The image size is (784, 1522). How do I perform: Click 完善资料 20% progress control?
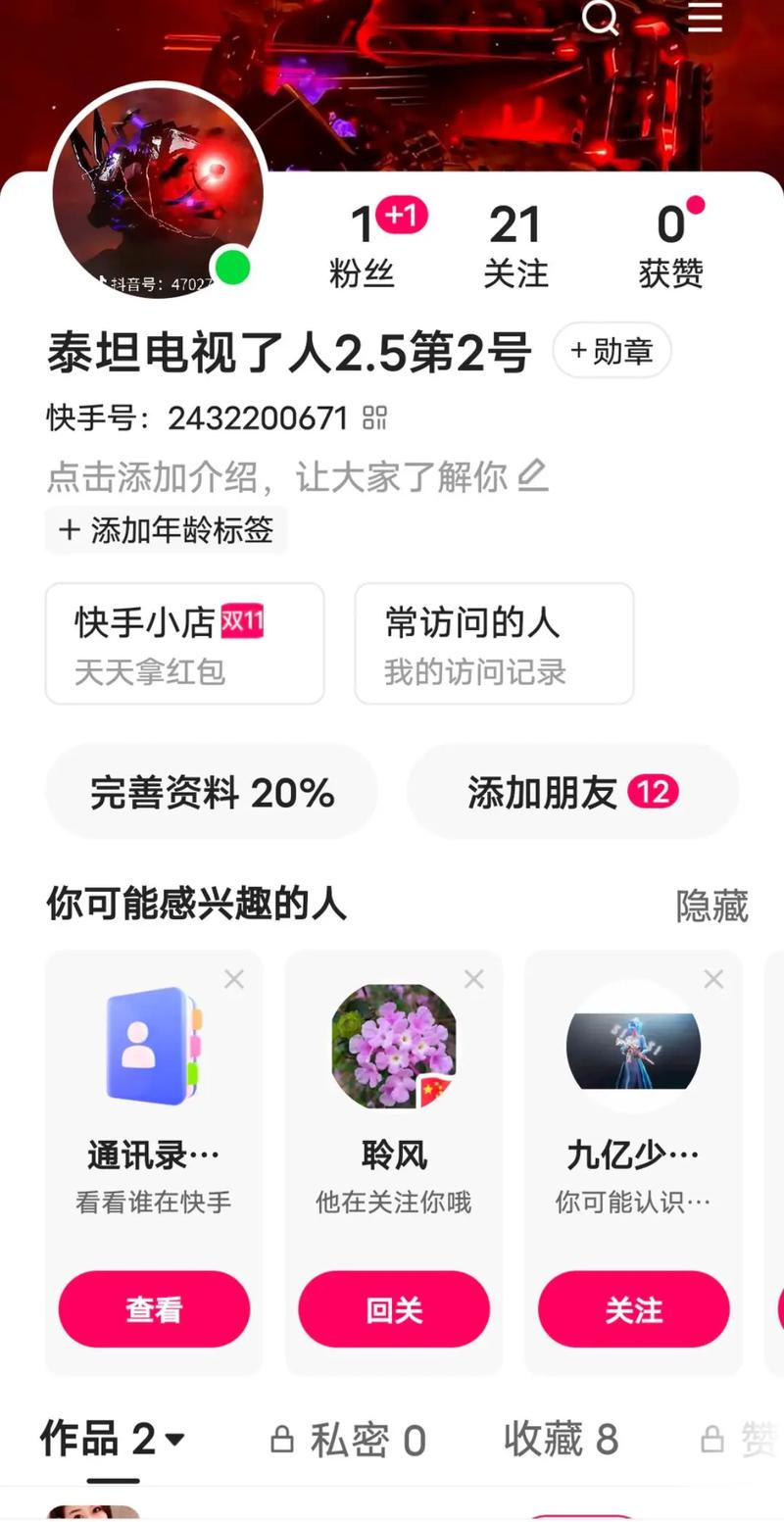click(x=212, y=791)
